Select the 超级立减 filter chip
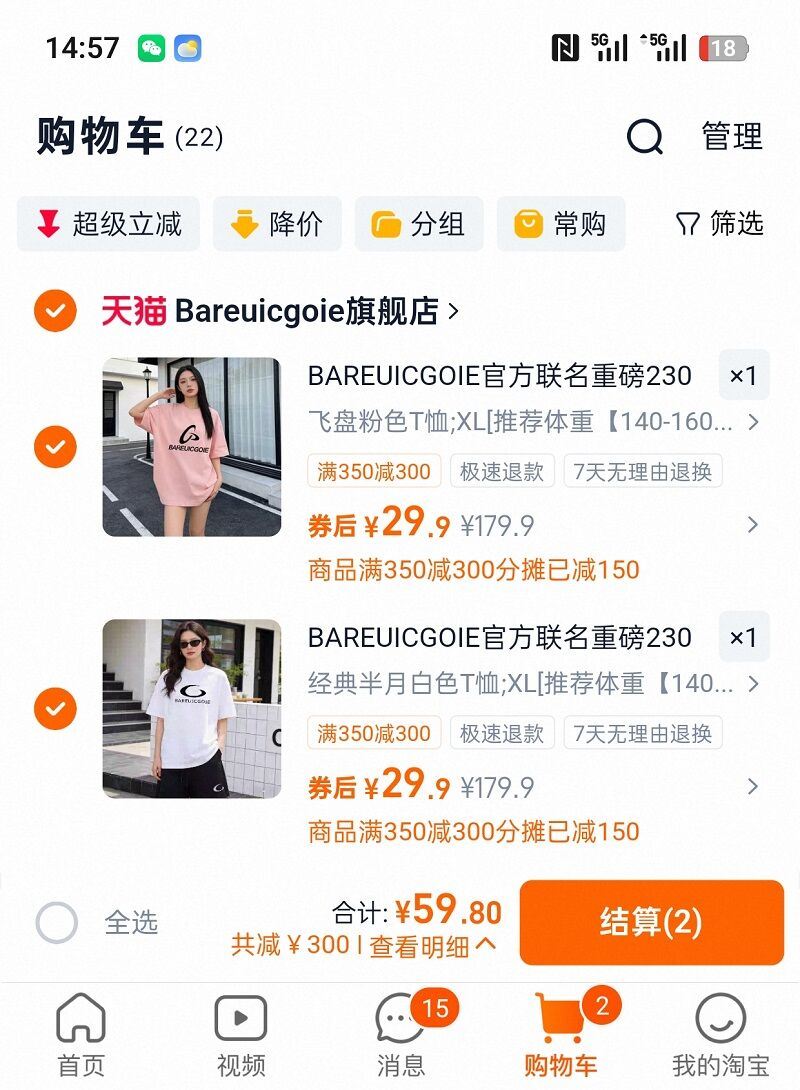This screenshot has height=1090, width=800. pos(108,224)
